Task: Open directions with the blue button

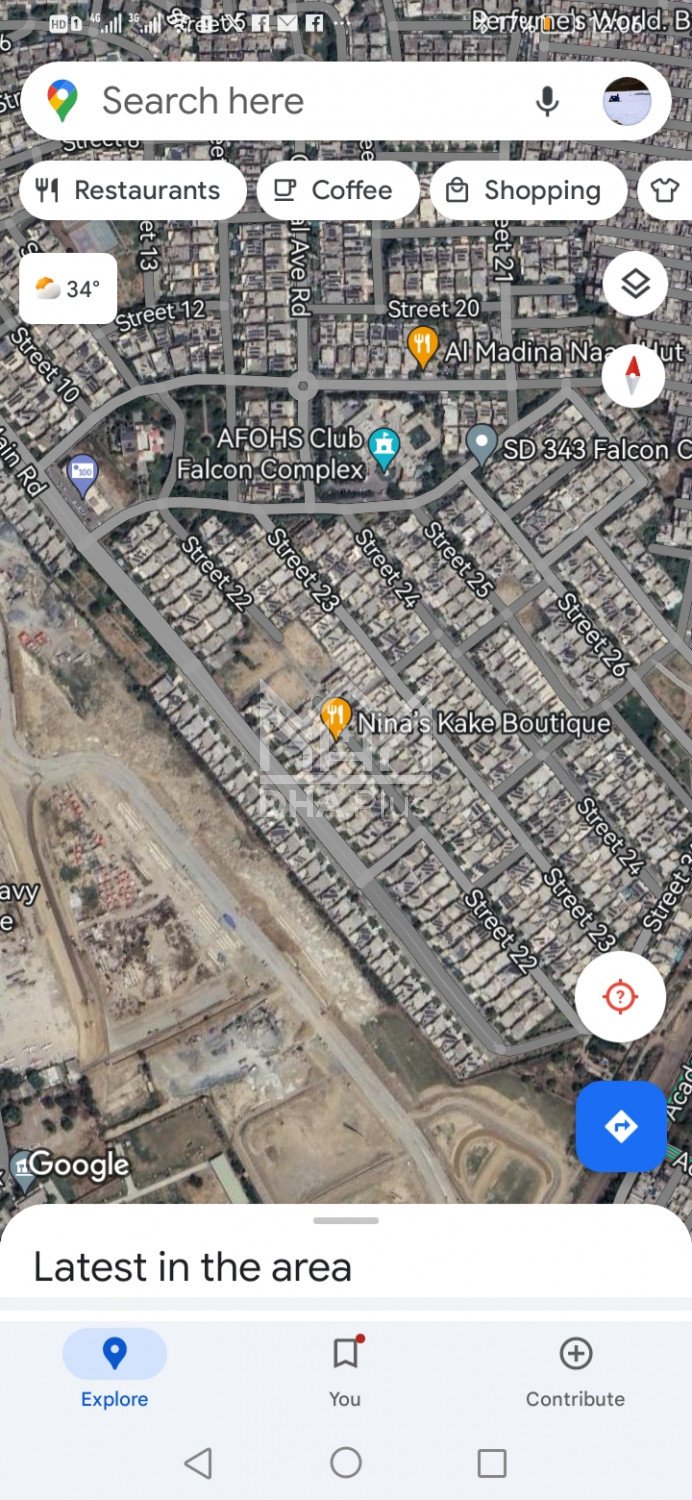Action: click(x=621, y=1126)
